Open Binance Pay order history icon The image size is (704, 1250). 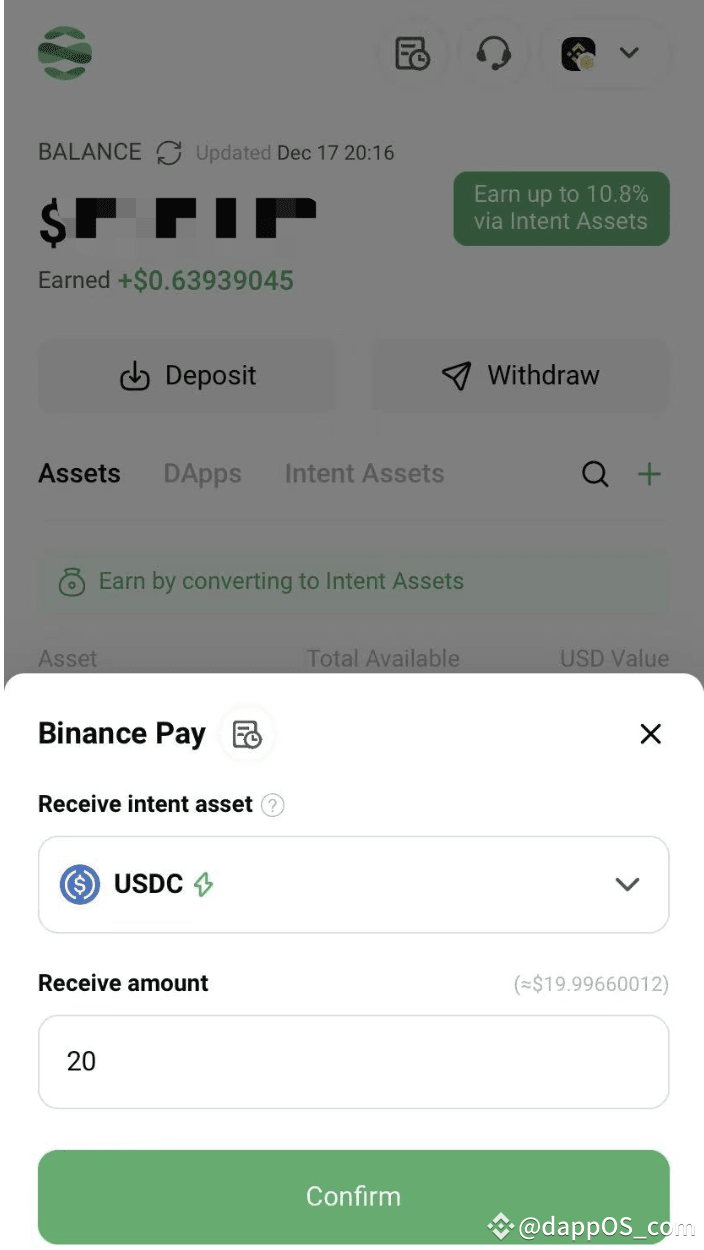pyautogui.click(x=247, y=735)
